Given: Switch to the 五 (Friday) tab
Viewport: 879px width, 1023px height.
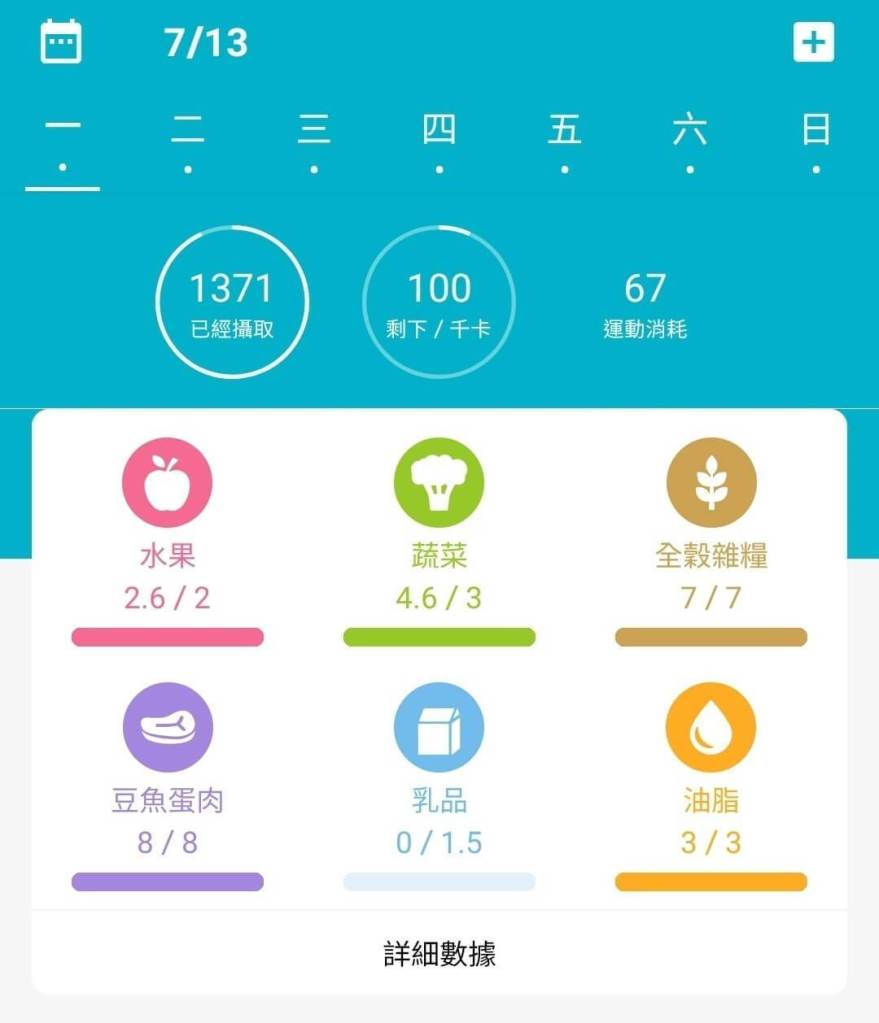Looking at the screenshot, I should [x=565, y=140].
